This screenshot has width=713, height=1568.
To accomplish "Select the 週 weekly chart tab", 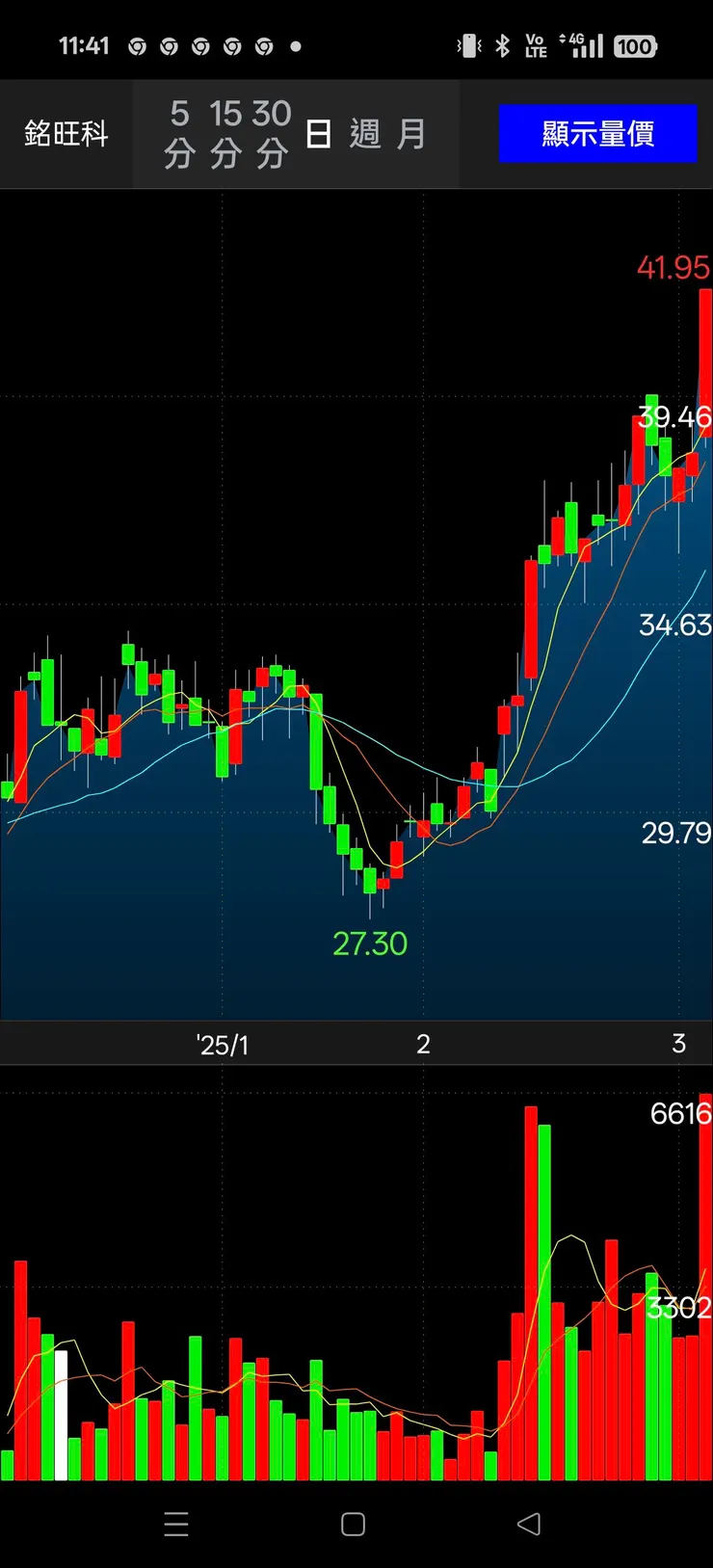I will click(365, 134).
